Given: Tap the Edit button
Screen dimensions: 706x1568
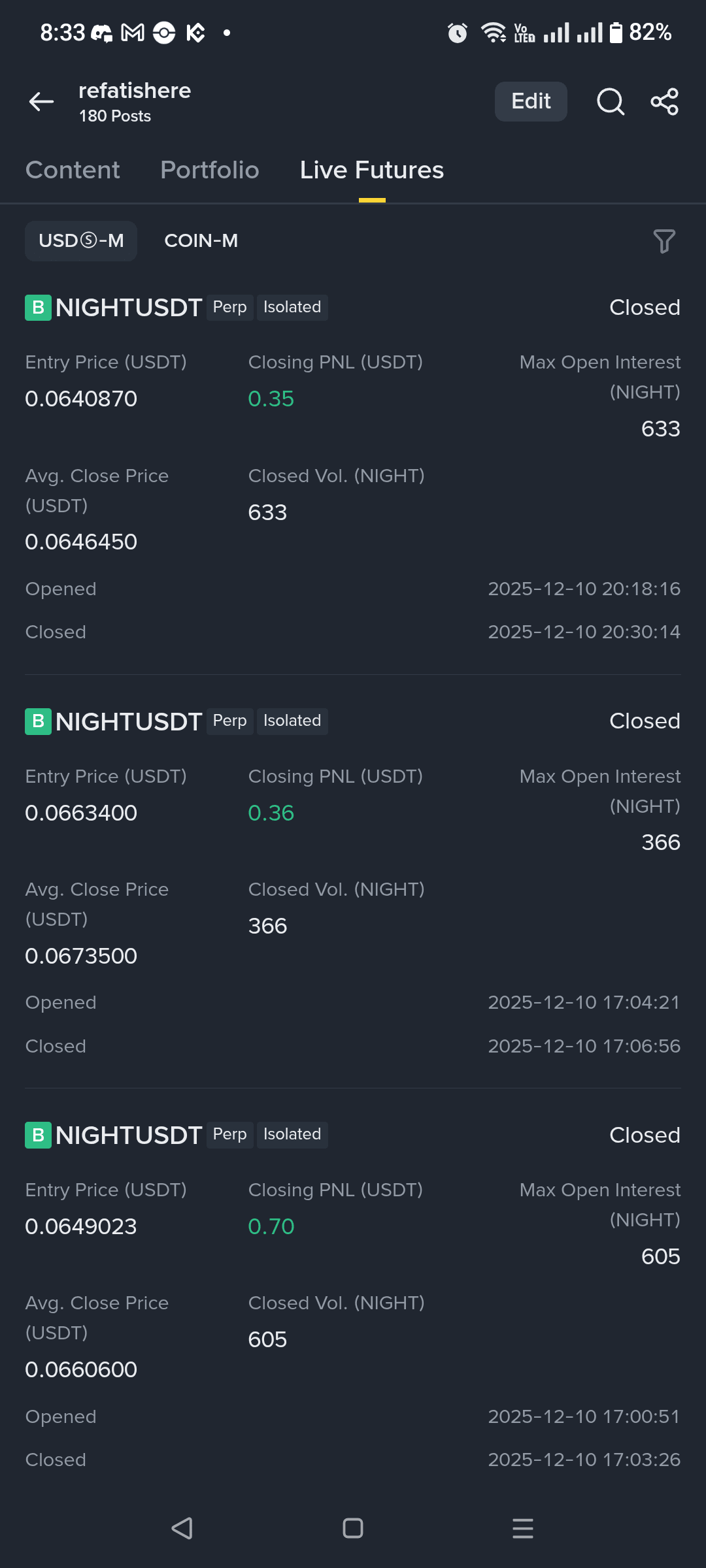Looking at the screenshot, I should (x=530, y=102).
